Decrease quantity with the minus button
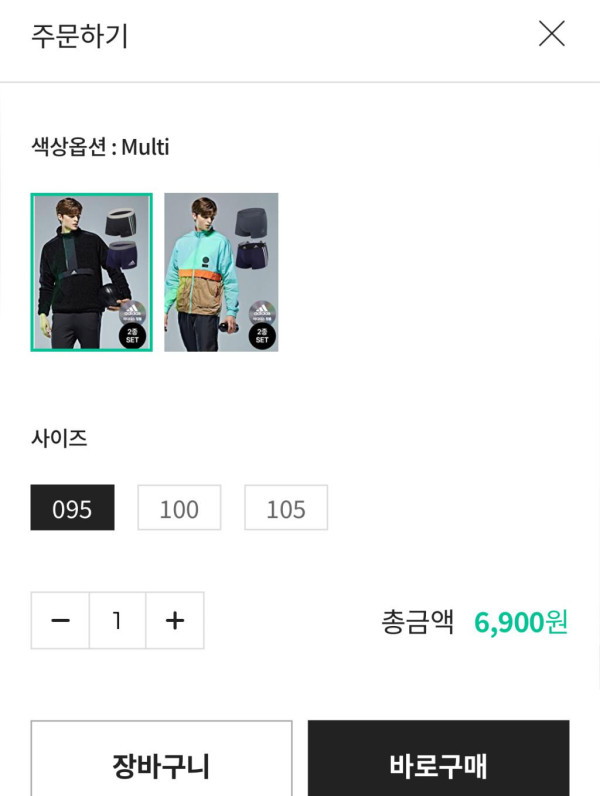The height and width of the screenshot is (796, 600). (x=60, y=621)
